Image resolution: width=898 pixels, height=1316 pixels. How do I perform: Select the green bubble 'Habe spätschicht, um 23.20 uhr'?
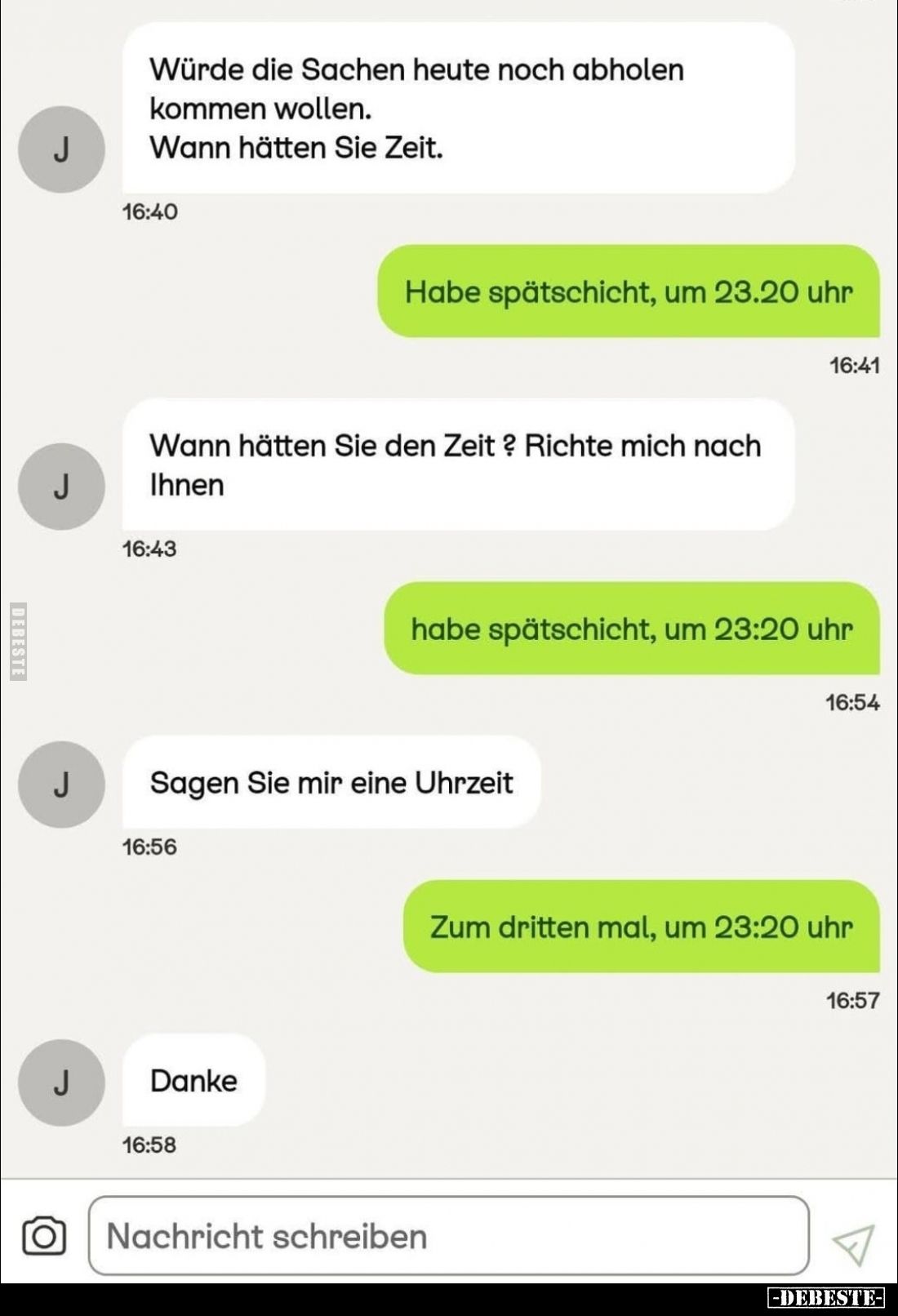click(x=629, y=291)
